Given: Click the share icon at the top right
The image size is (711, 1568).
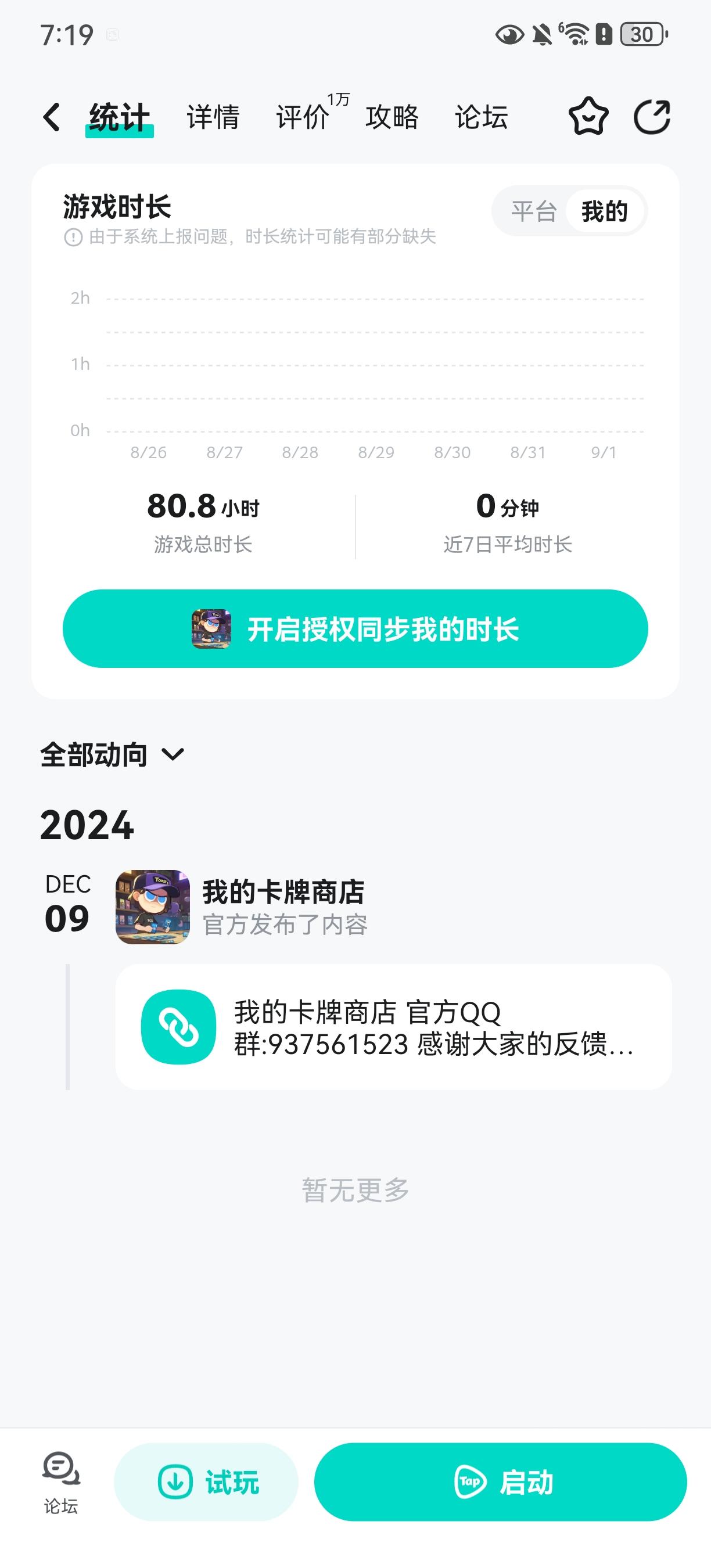Looking at the screenshot, I should [x=652, y=117].
